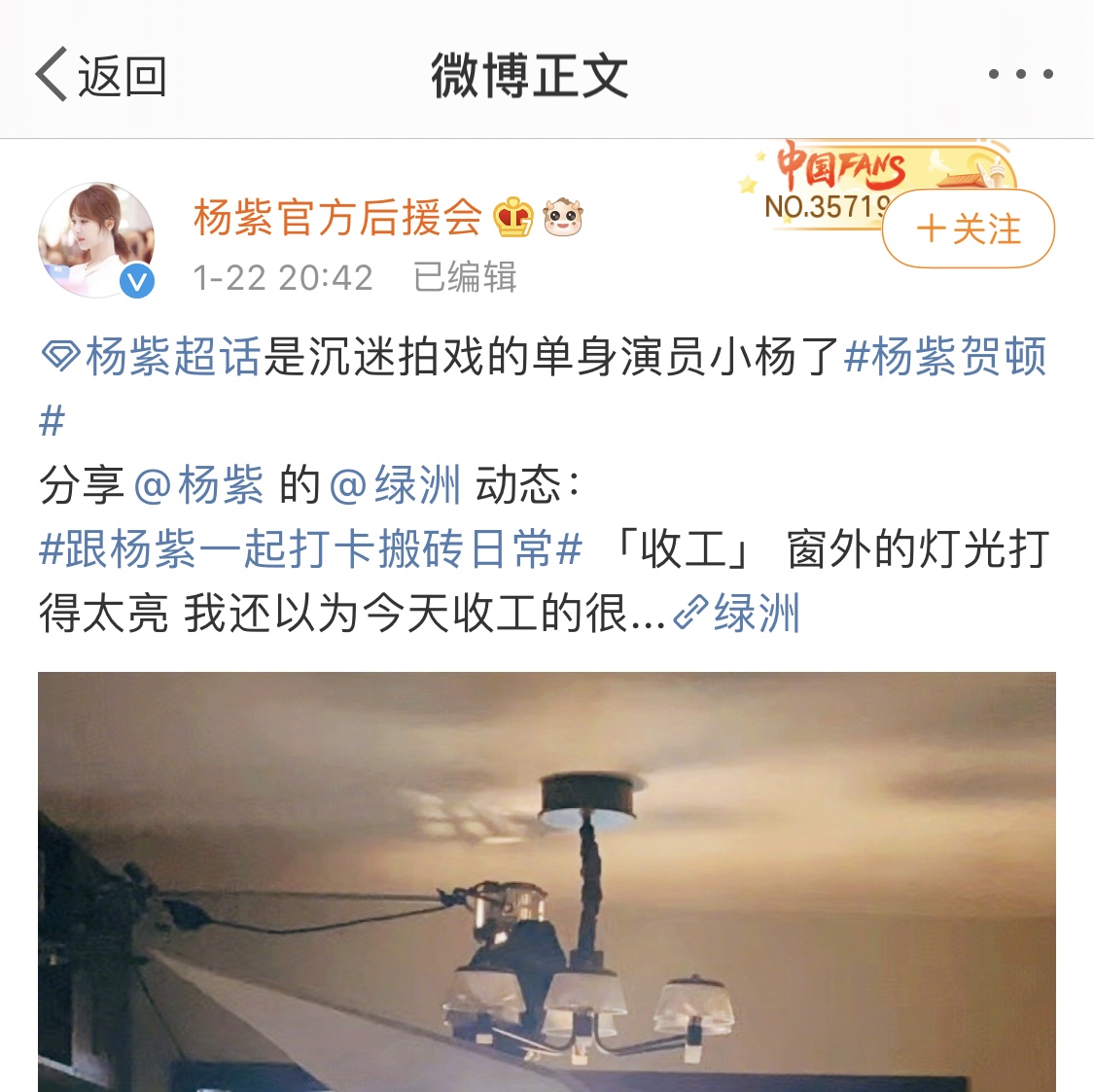Screen dimensions: 1094x1092
Task: Follow with the +关注 button
Action: pos(968,229)
